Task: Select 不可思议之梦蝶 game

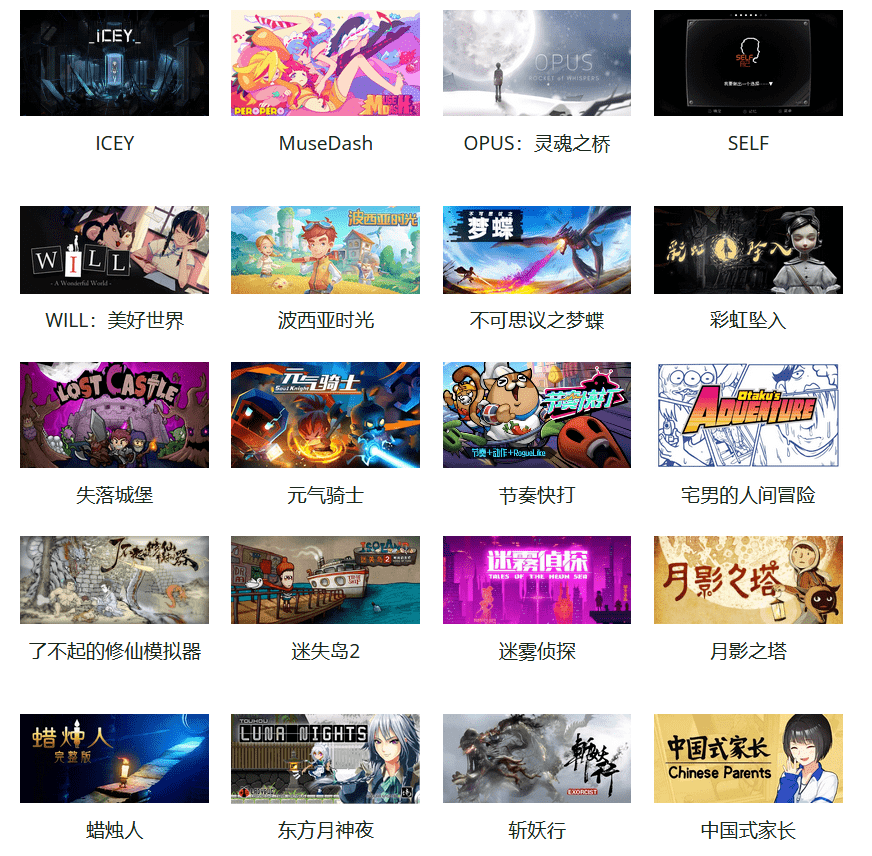Action: [537, 250]
